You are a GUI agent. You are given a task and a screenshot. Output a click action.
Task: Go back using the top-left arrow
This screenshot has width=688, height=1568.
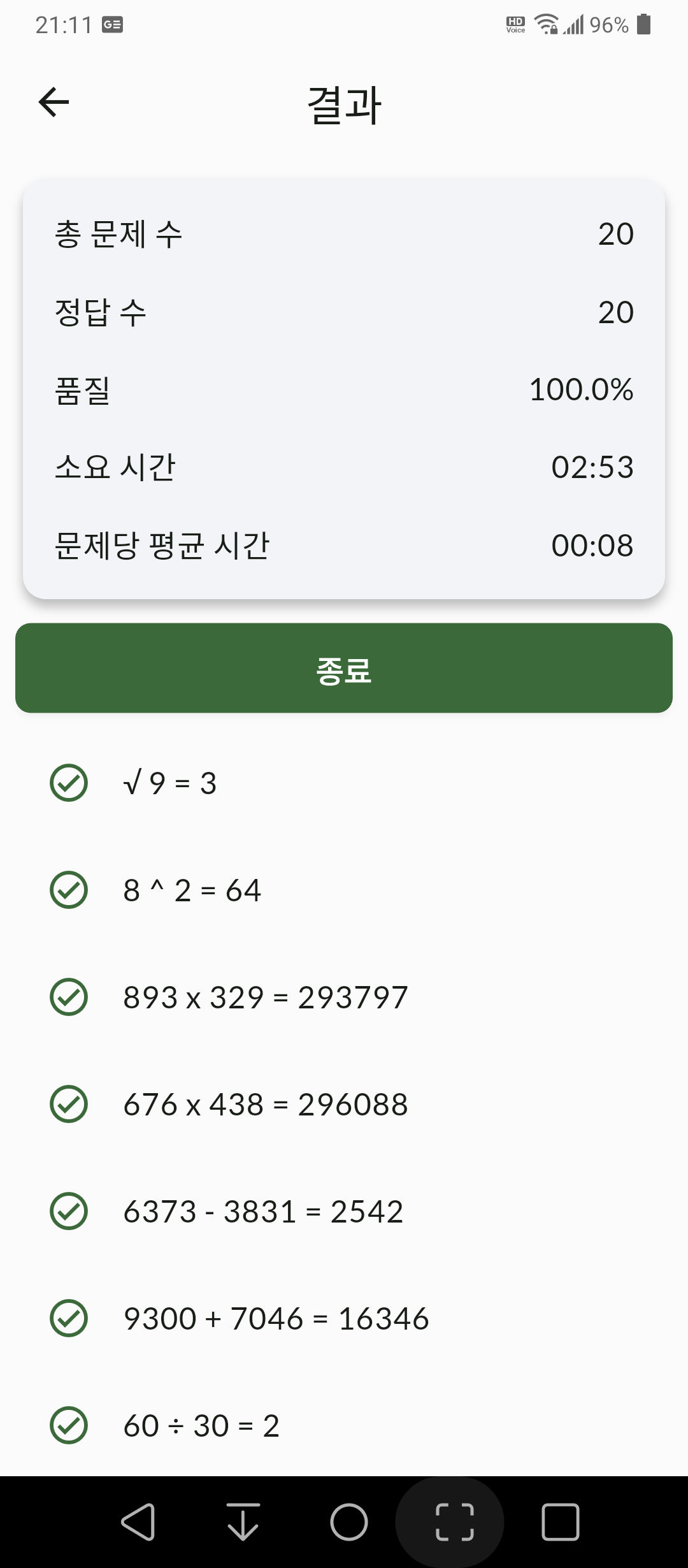(x=54, y=102)
